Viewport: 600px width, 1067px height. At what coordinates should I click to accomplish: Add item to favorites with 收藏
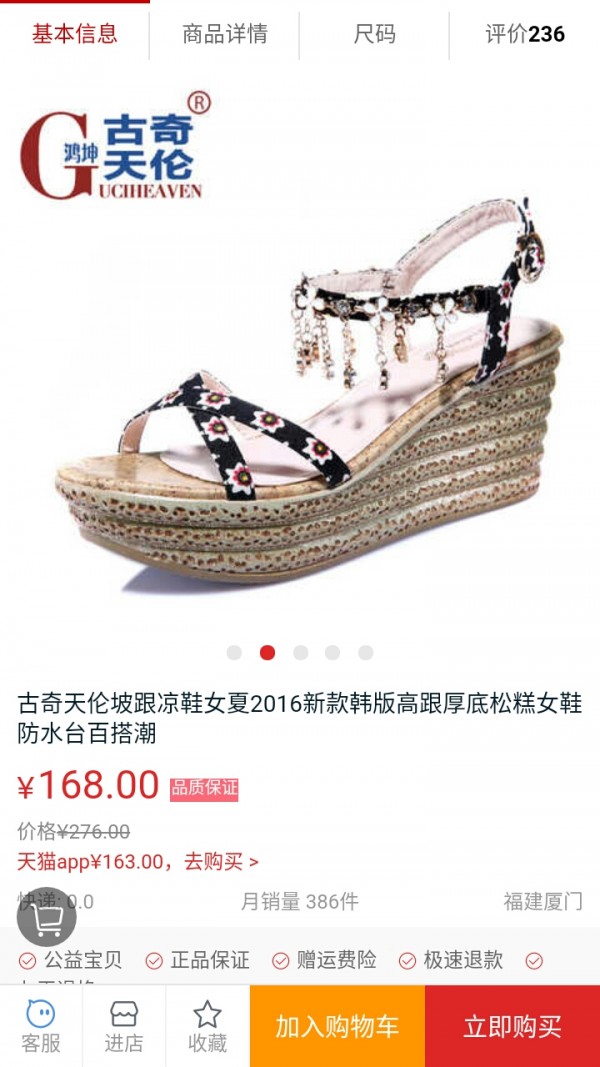coord(207,1026)
